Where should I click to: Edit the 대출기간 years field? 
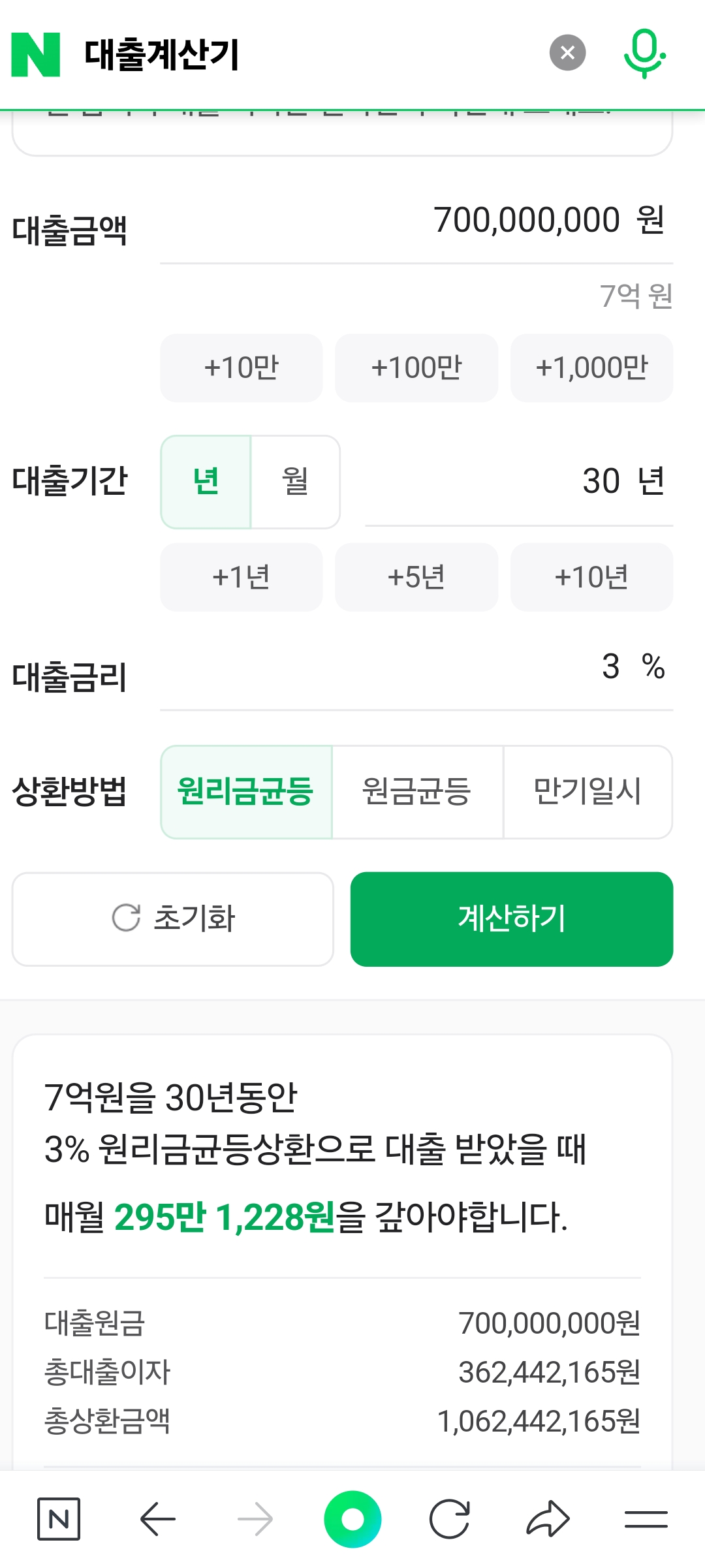pyautogui.click(x=519, y=482)
